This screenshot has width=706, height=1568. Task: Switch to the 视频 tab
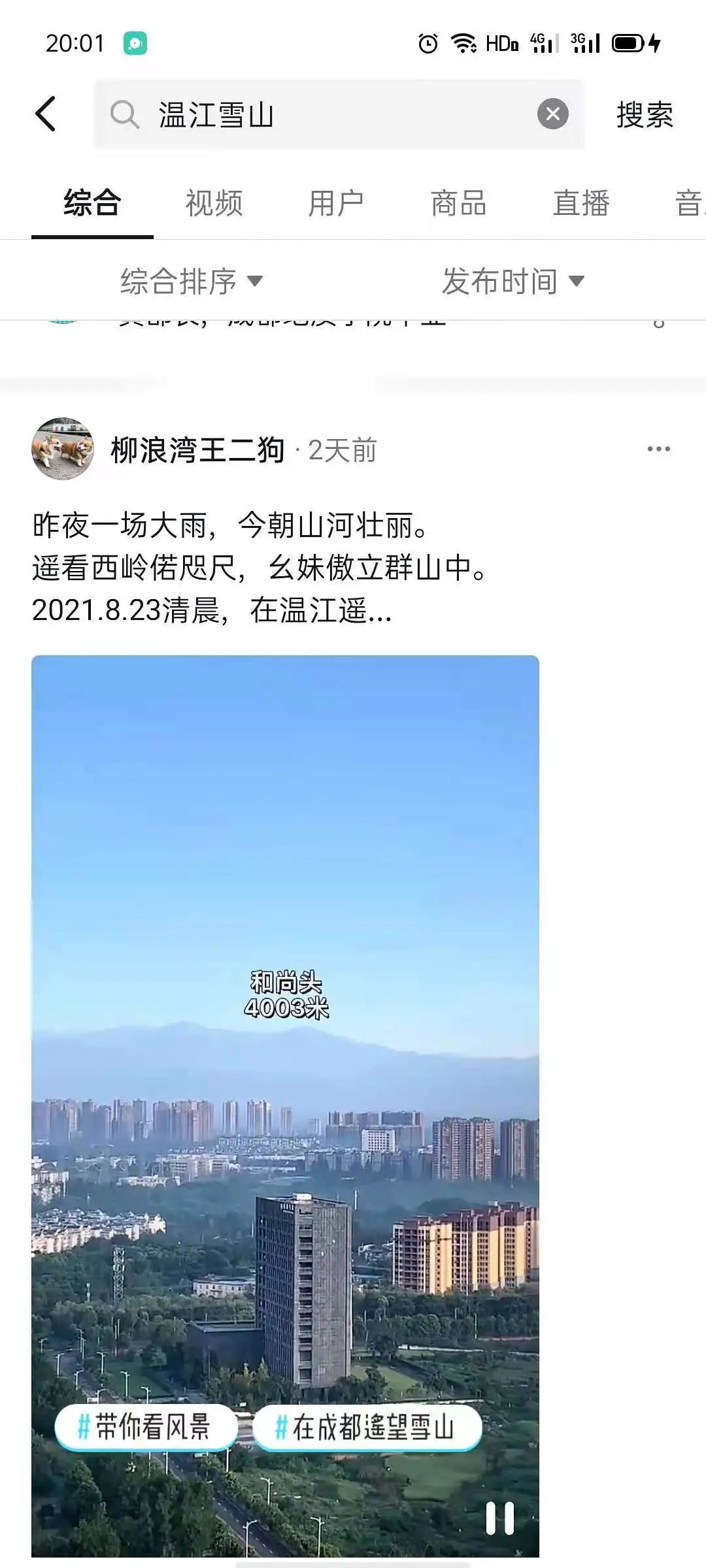click(214, 203)
